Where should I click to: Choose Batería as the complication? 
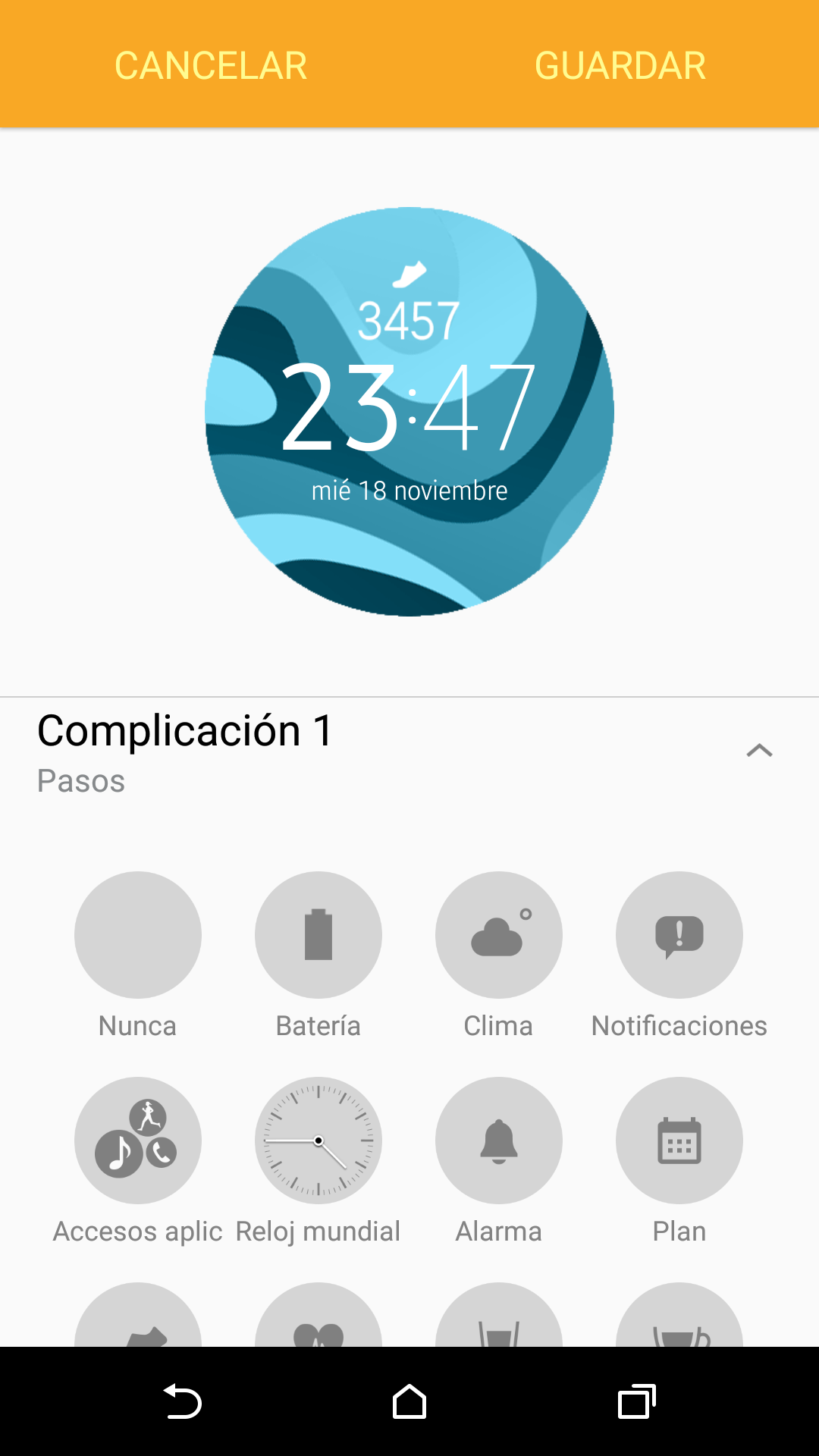coord(318,935)
